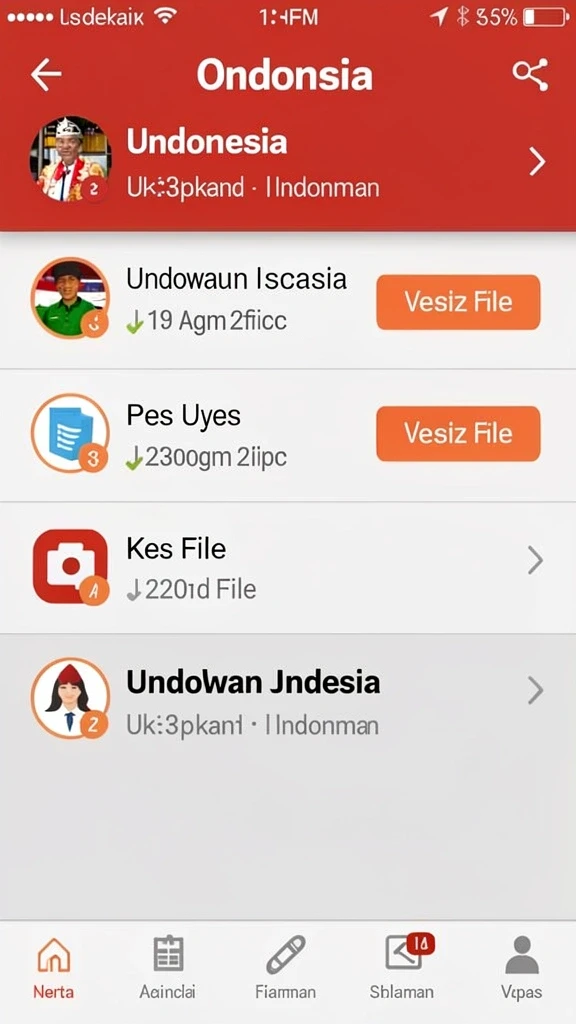Switch to the Vpas profile tab
The width and height of the screenshot is (576, 1024).
[522, 968]
